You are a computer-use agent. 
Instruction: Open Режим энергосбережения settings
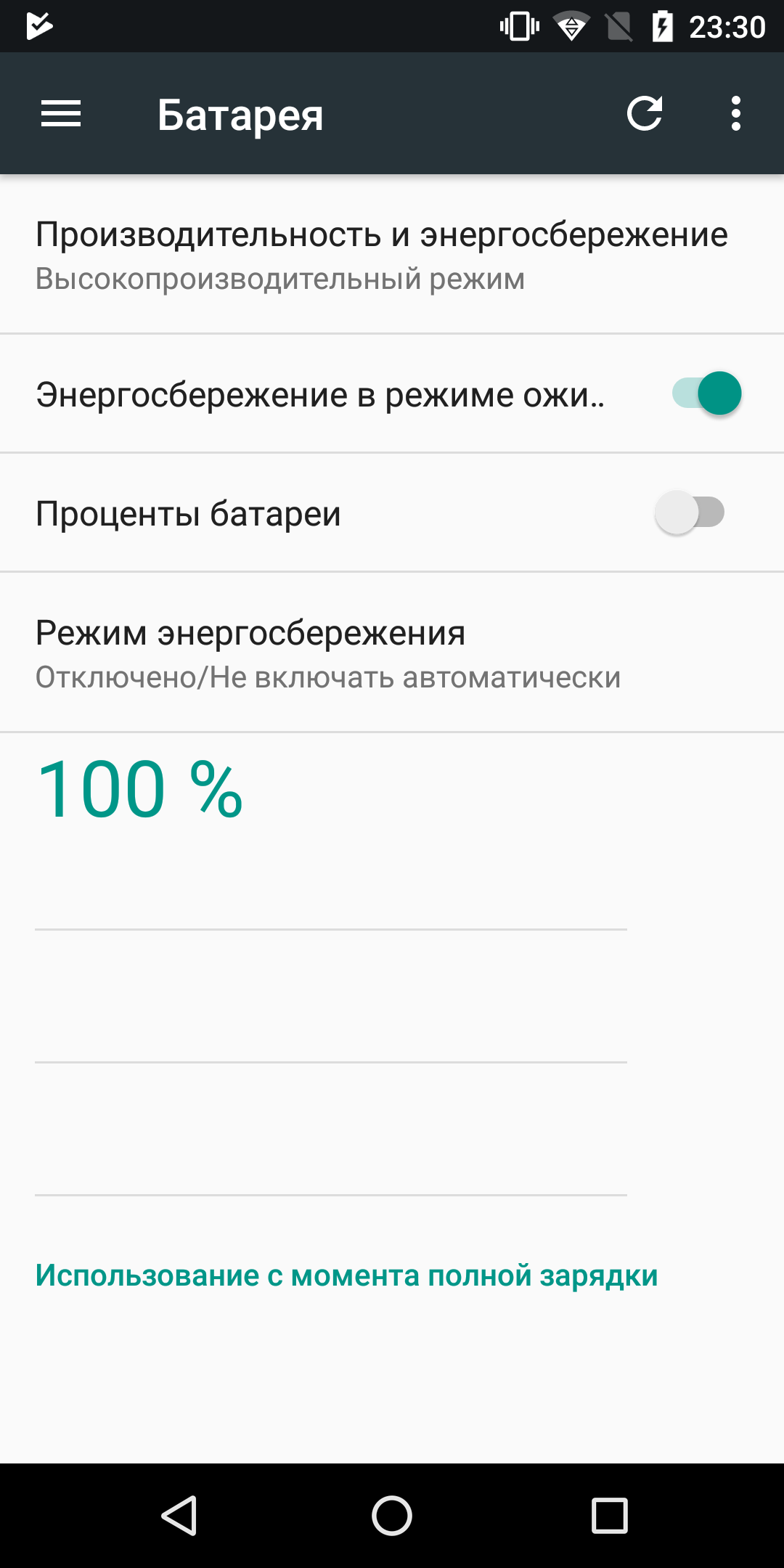pos(392,653)
